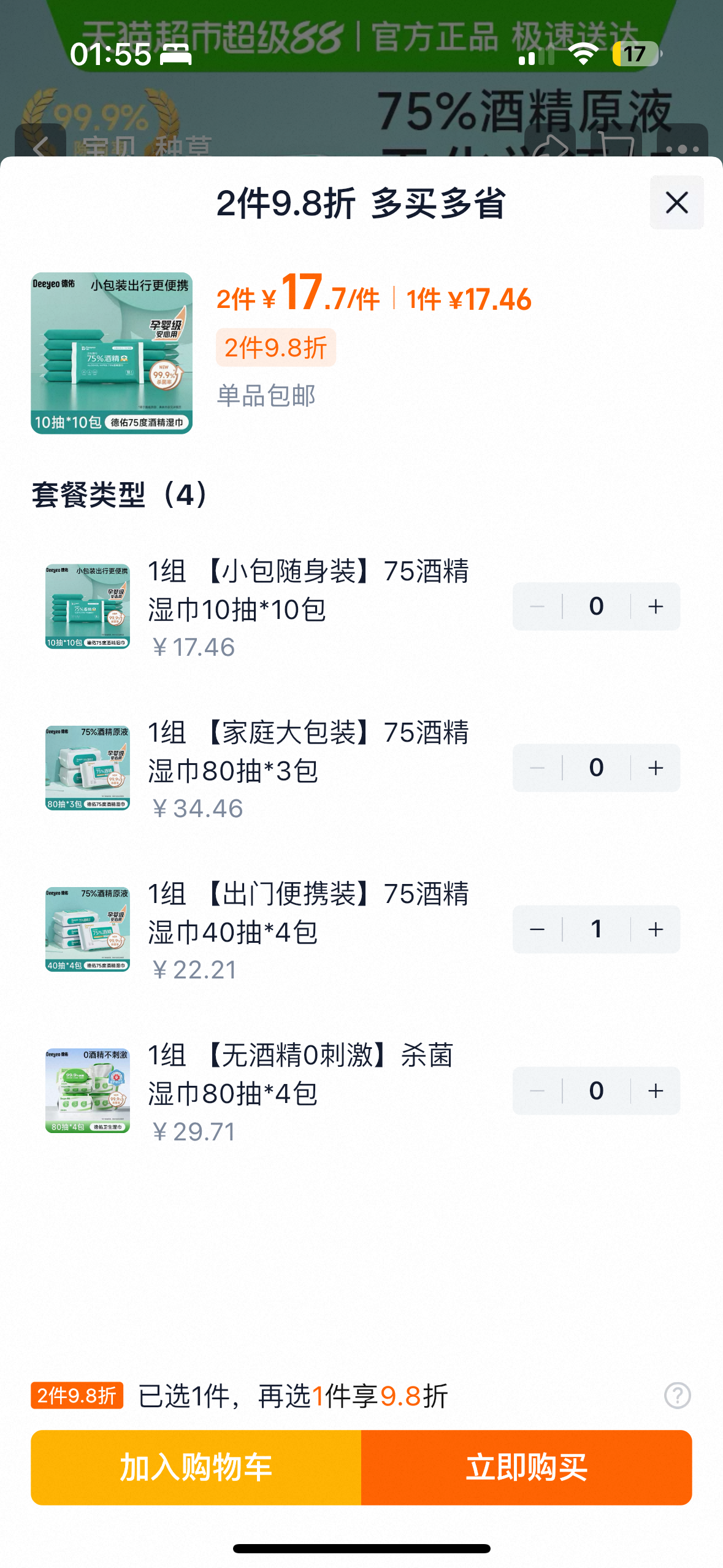View the 小包随身装 option thumbnail
This screenshot has width=723, height=1568.
click(x=88, y=607)
